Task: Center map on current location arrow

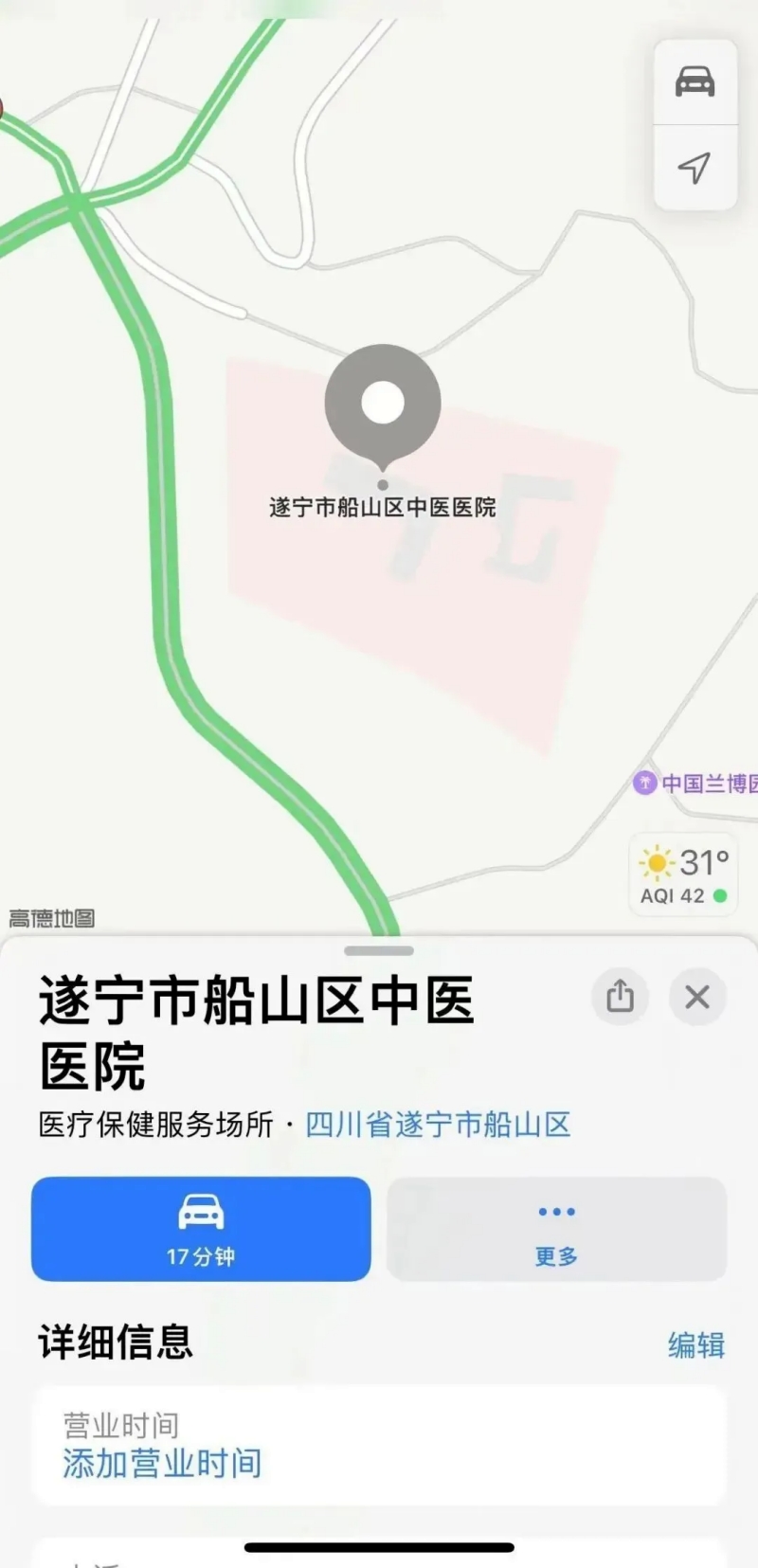Action: pyautogui.click(x=695, y=168)
